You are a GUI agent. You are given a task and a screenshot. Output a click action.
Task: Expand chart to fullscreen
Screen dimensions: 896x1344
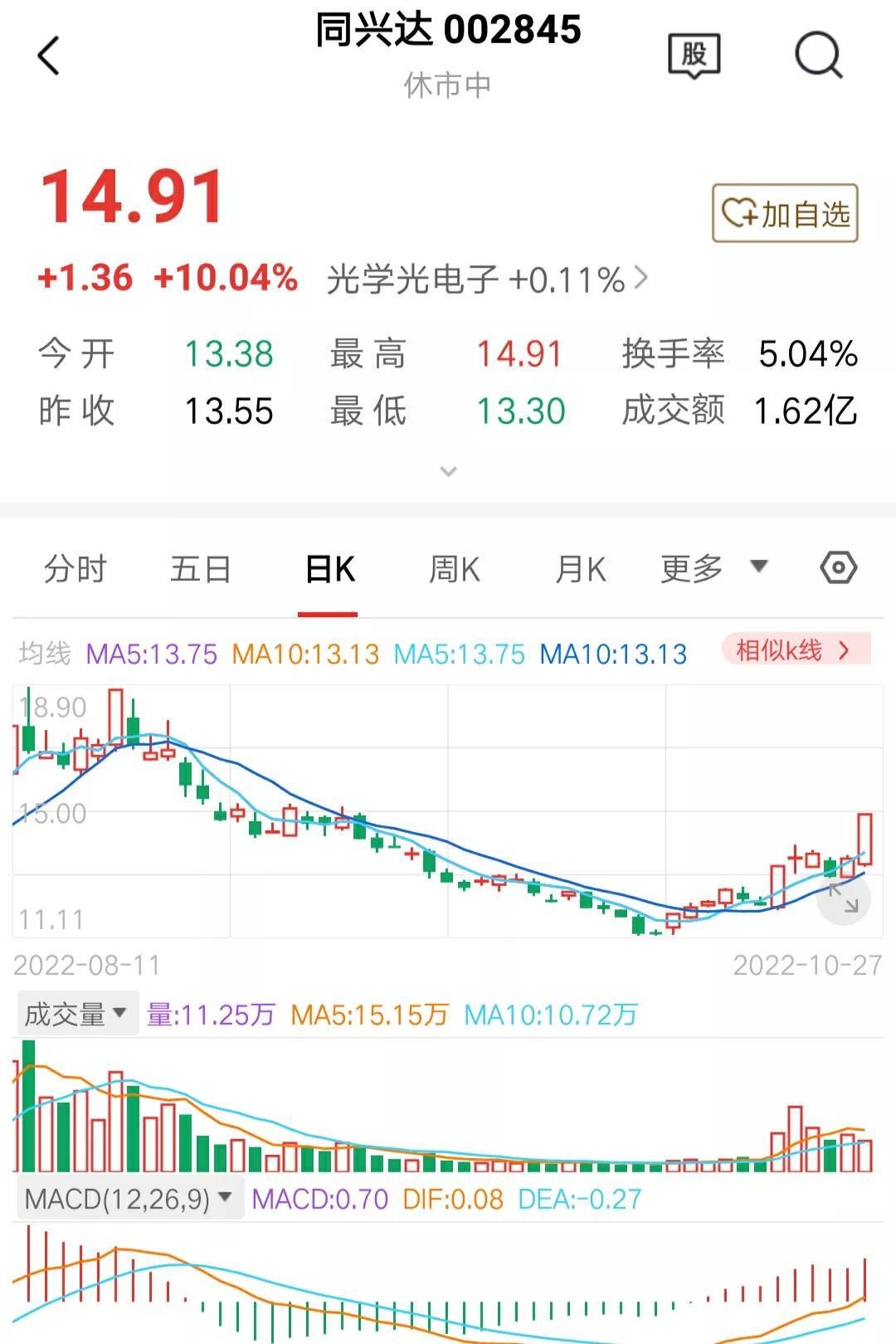(x=843, y=899)
